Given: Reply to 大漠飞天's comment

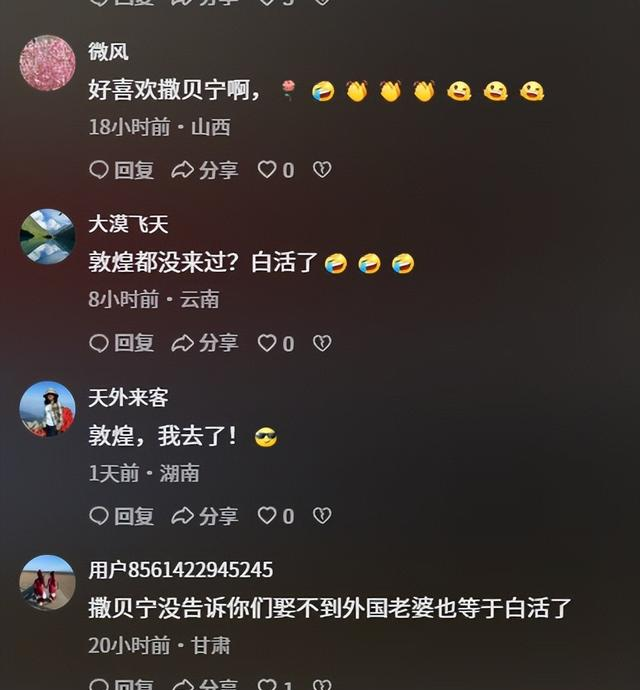Looking at the screenshot, I should tap(121, 343).
